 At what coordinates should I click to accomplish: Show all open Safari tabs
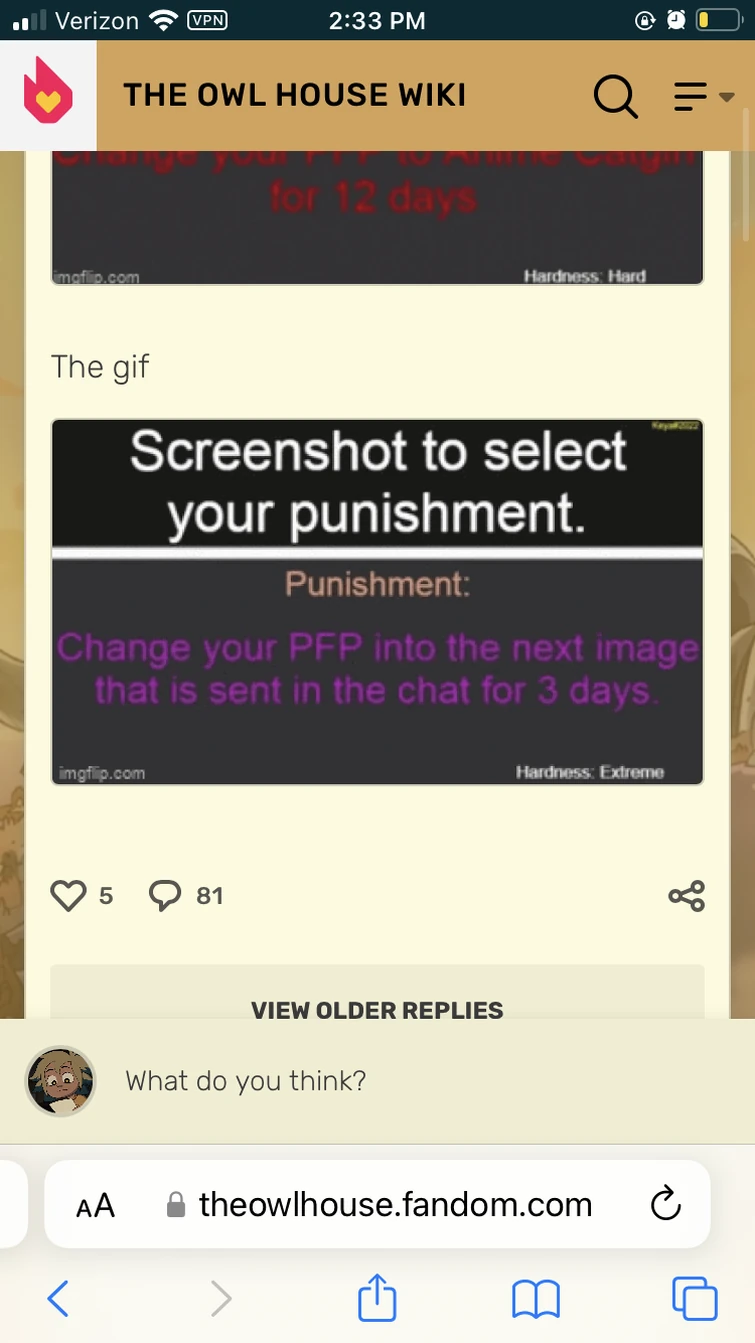point(695,1299)
